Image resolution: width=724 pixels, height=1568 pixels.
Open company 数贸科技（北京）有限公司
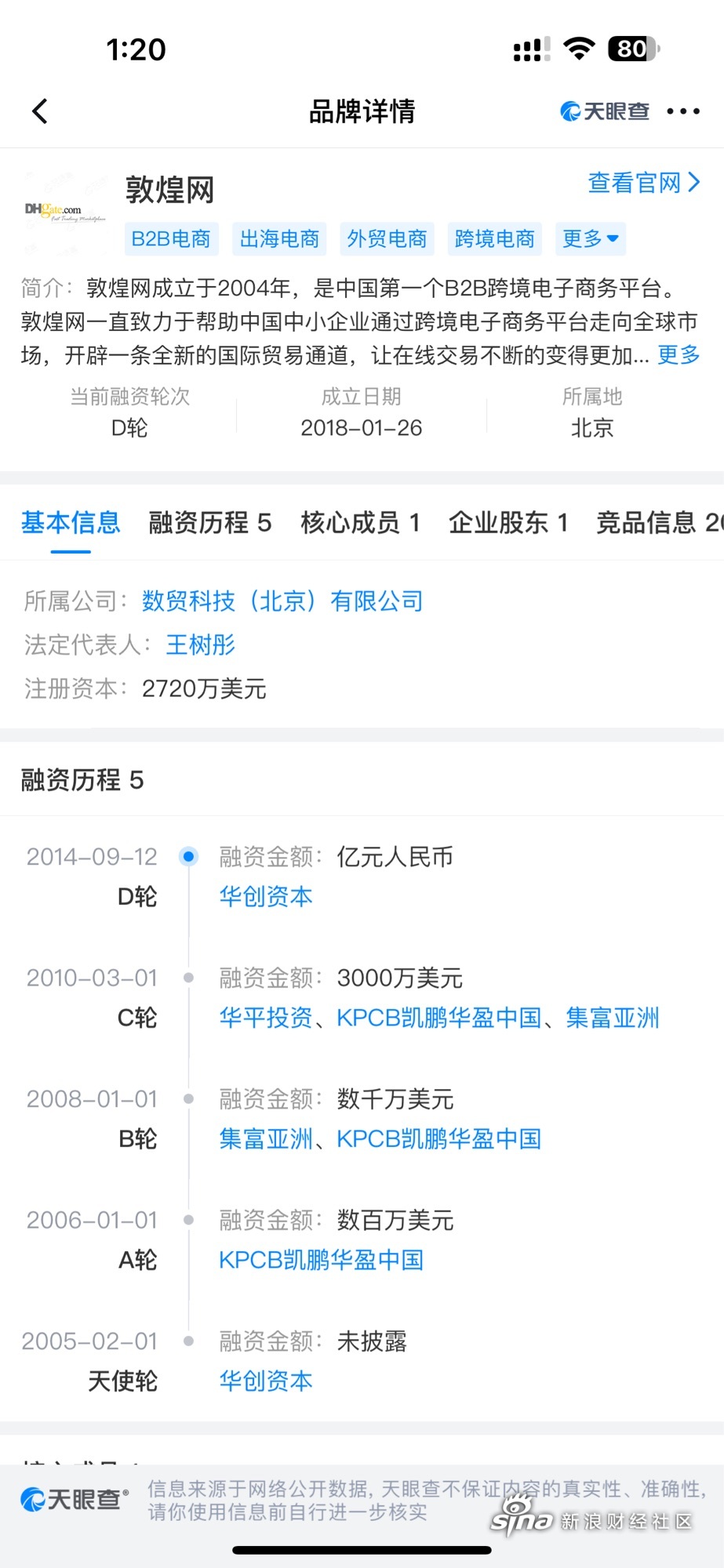(x=282, y=601)
